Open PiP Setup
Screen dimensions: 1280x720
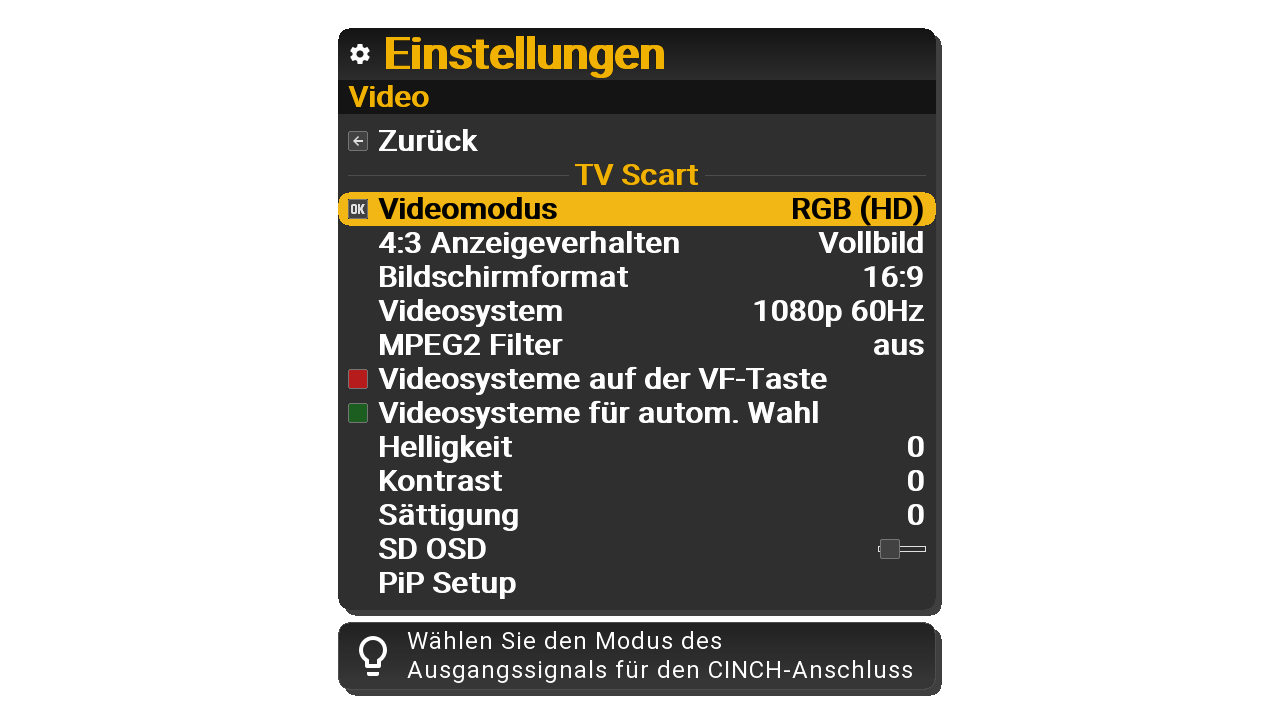(447, 583)
